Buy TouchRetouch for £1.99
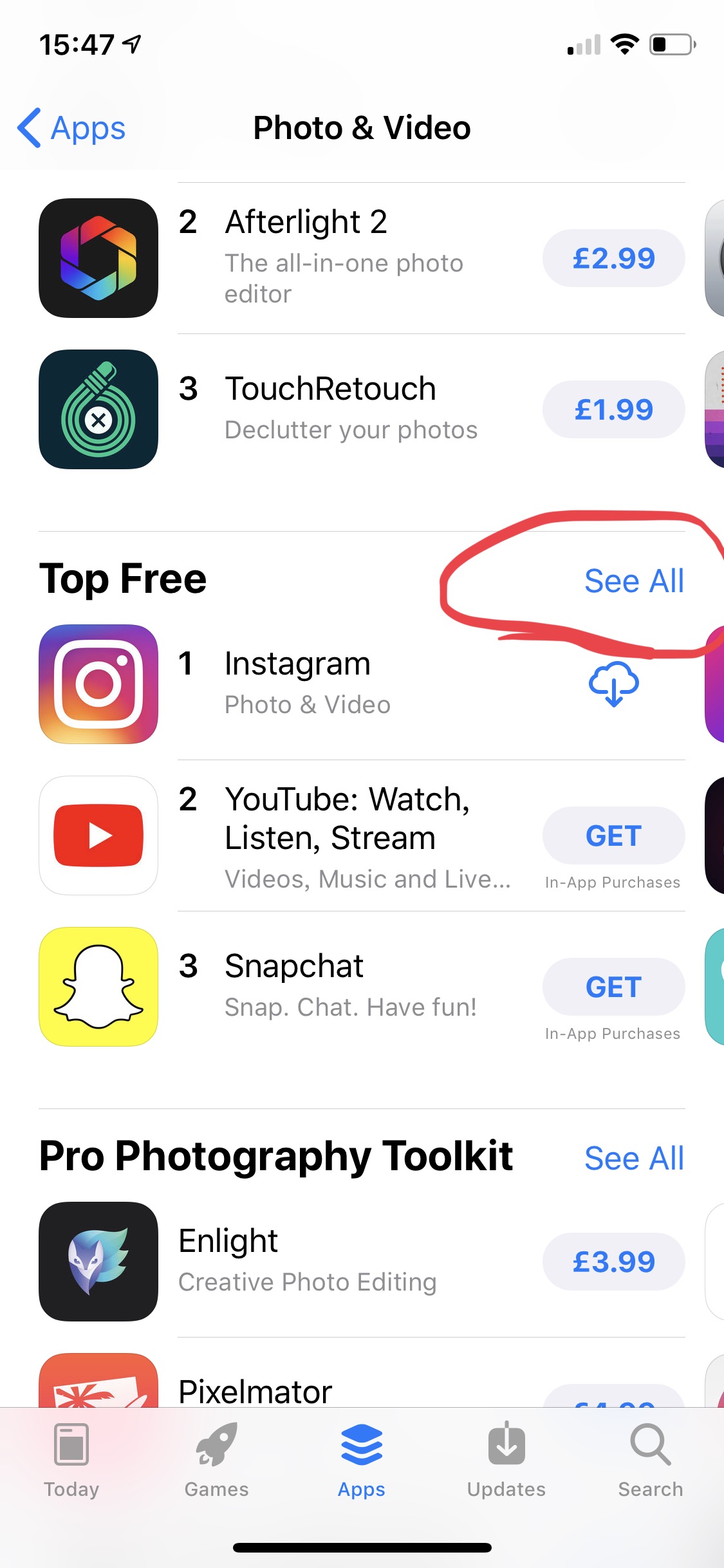Viewport: 724px width, 1568px height. (x=613, y=409)
